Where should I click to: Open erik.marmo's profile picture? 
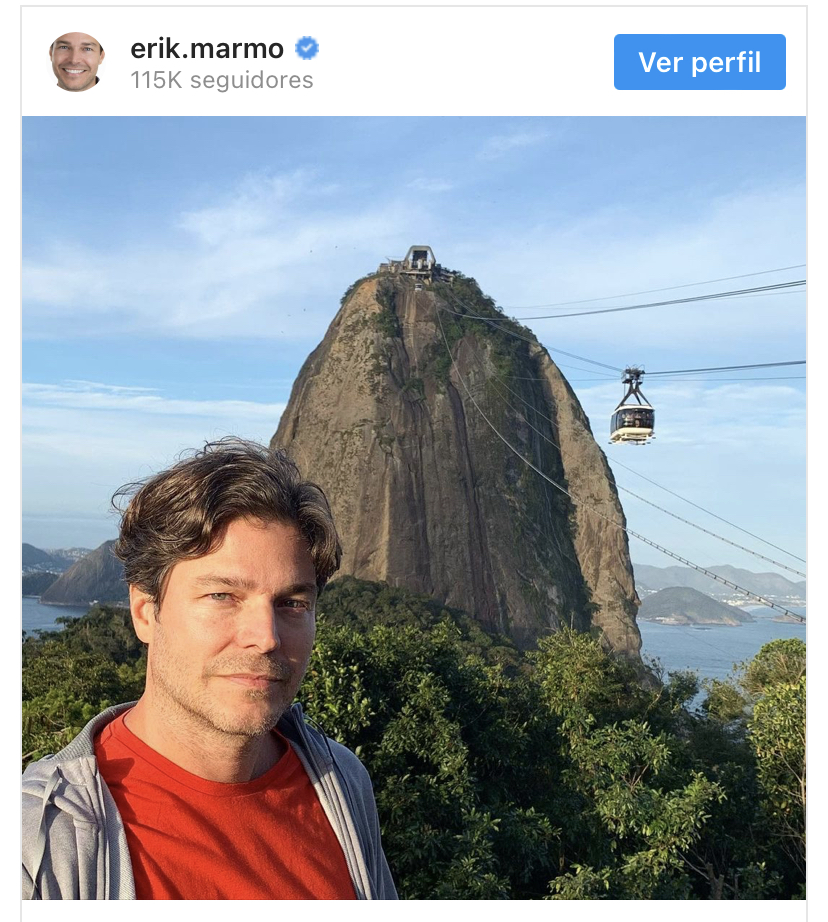click(77, 62)
